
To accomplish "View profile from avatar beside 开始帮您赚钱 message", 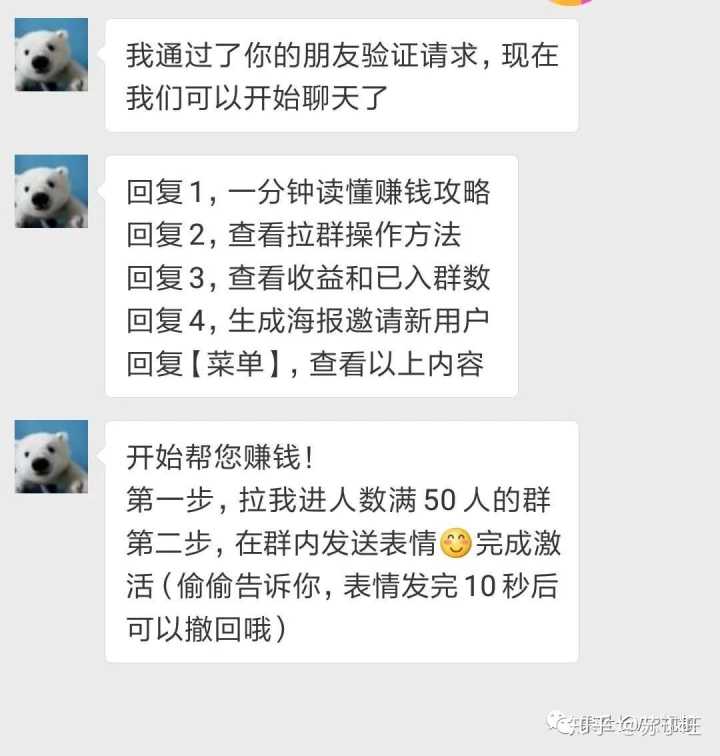I will point(51,457).
